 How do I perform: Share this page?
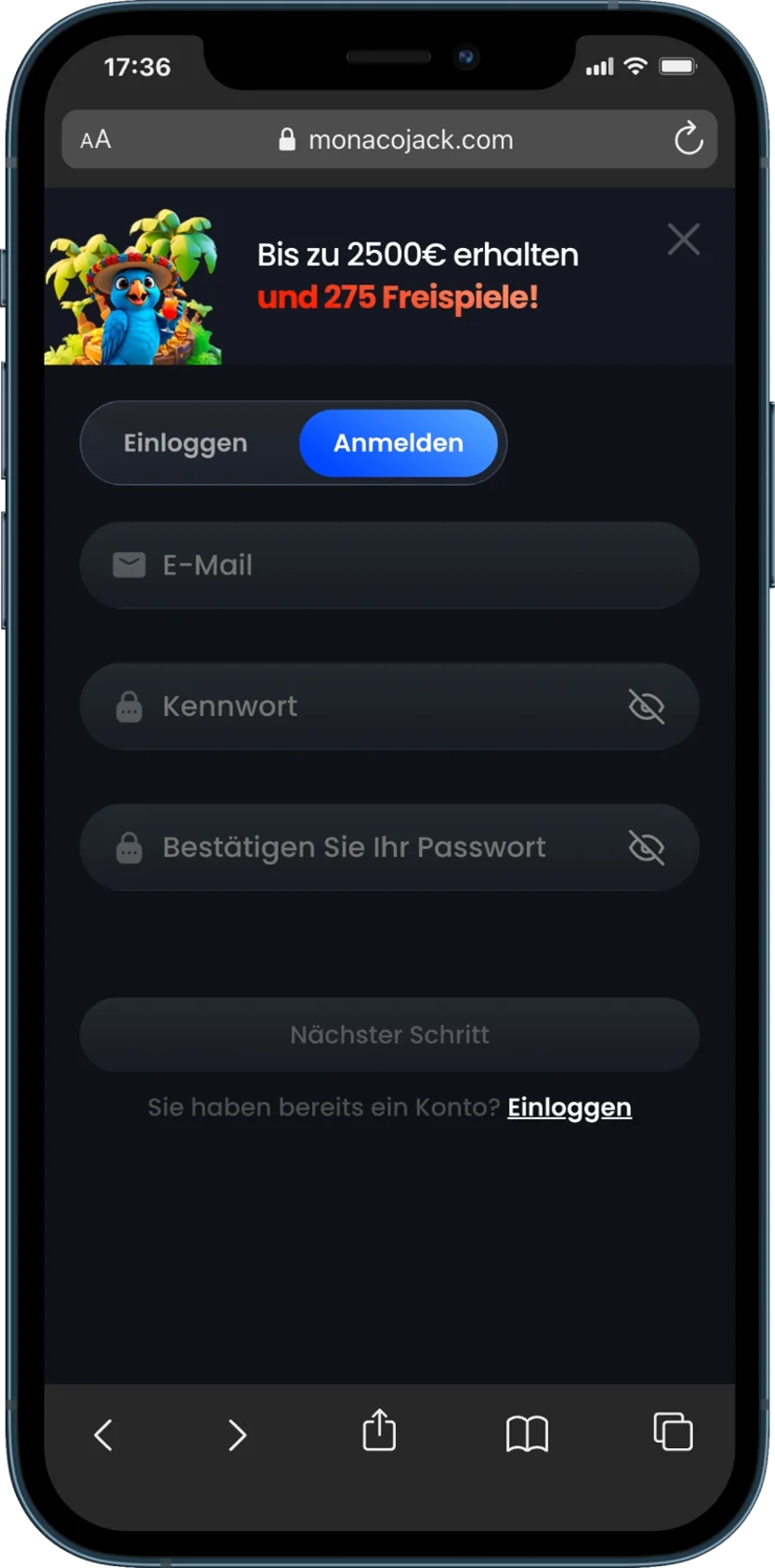point(379,1431)
